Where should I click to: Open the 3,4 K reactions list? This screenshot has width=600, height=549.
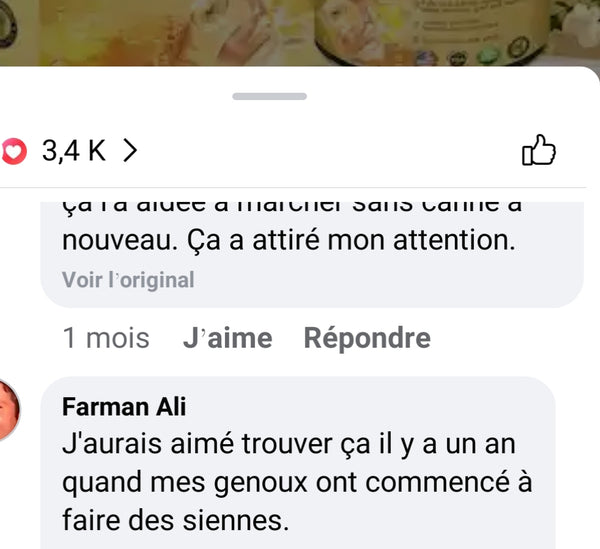pos(73,151)
